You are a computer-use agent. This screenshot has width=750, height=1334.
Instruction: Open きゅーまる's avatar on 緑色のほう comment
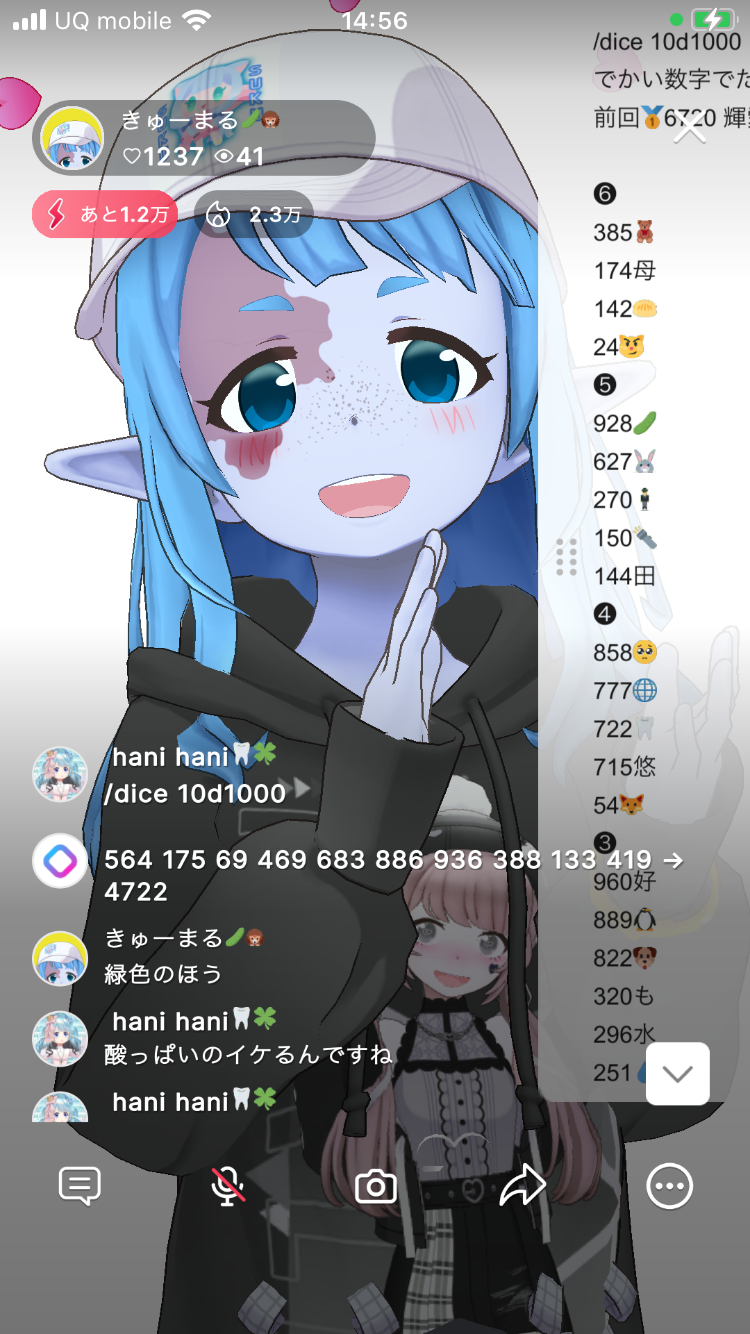click(60, 955)
